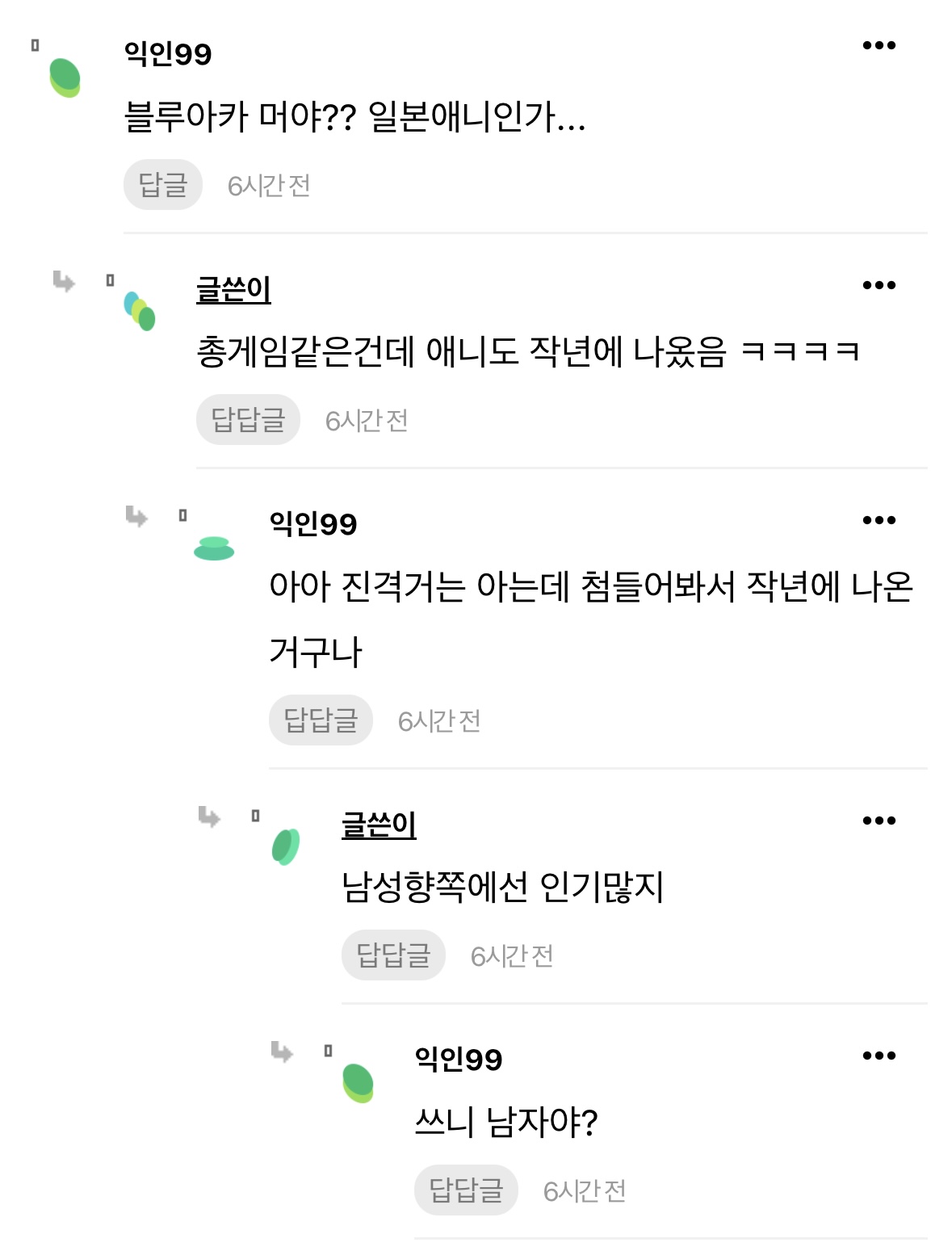Tap 답답글 under the 쓰니 남자야? reply
Screen dimensions: 952x1251
pyautogui.click(x=466, y=1190)
